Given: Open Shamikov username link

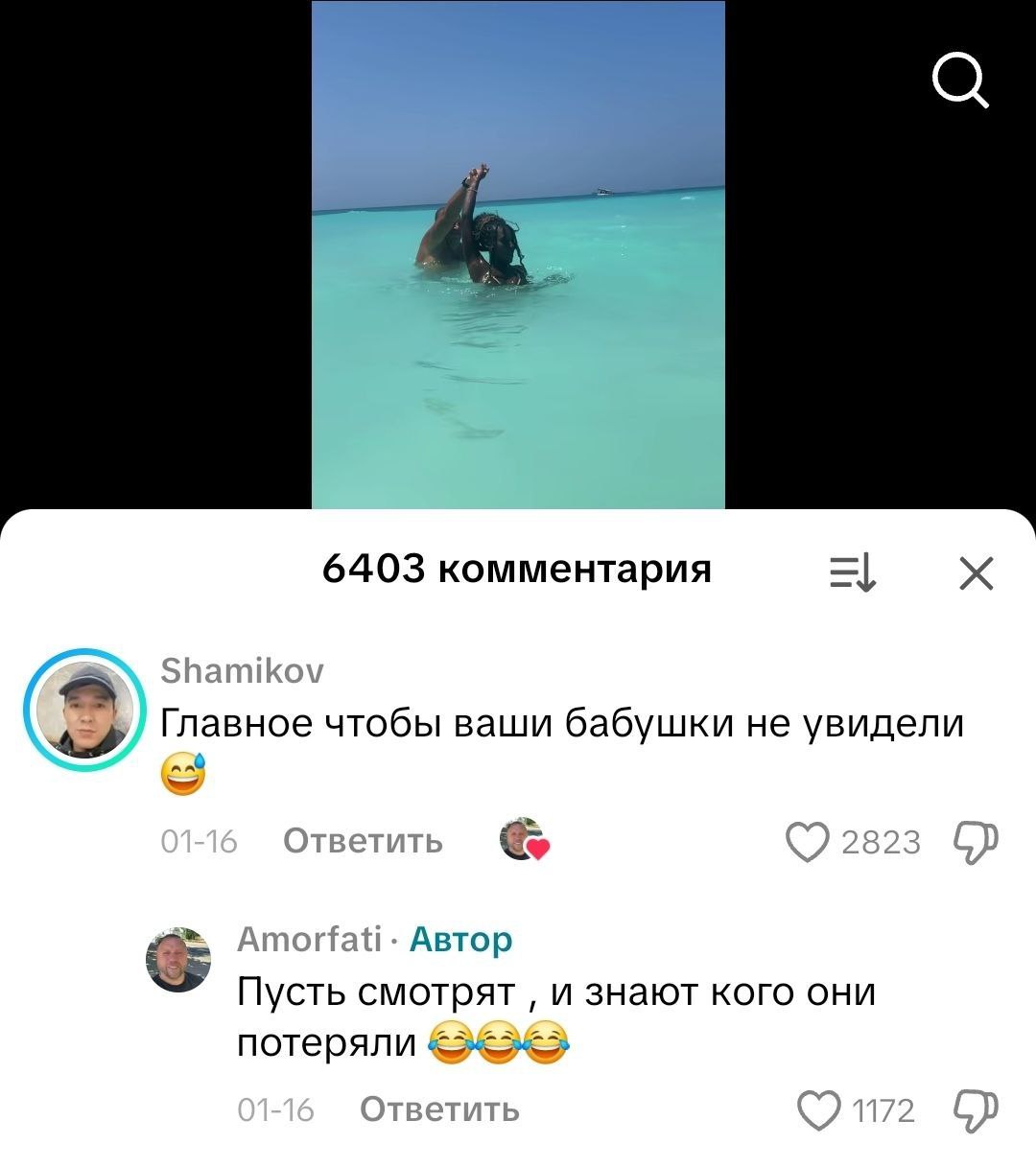Looking at the screenshot, I should pyautogui.click(x=242, y=670).
